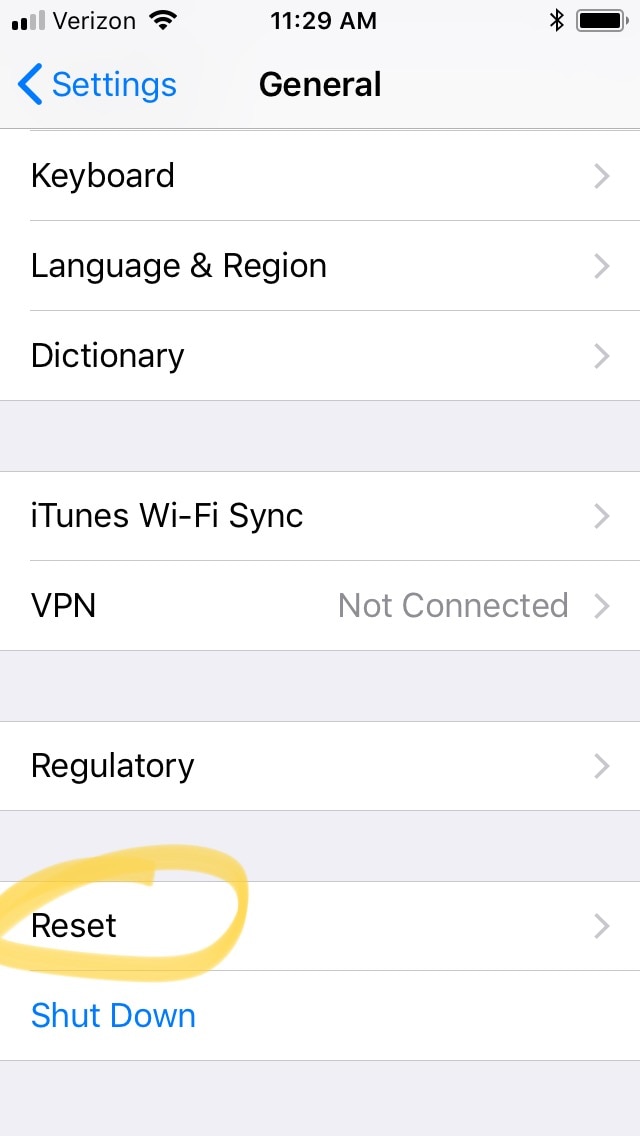Go back to Settings

tap(97, 85)
